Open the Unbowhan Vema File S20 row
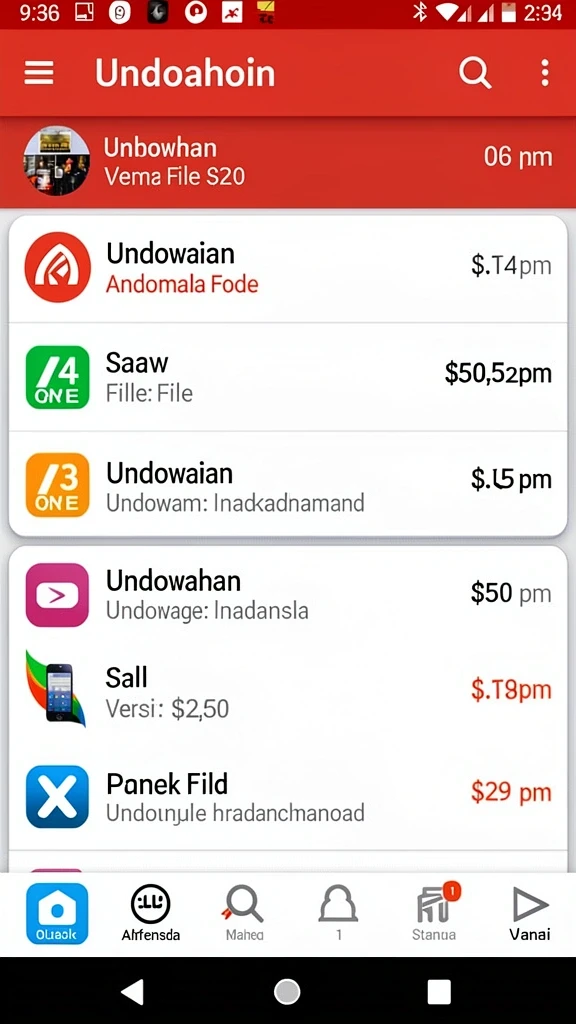576x1024 pixels. 288,161
